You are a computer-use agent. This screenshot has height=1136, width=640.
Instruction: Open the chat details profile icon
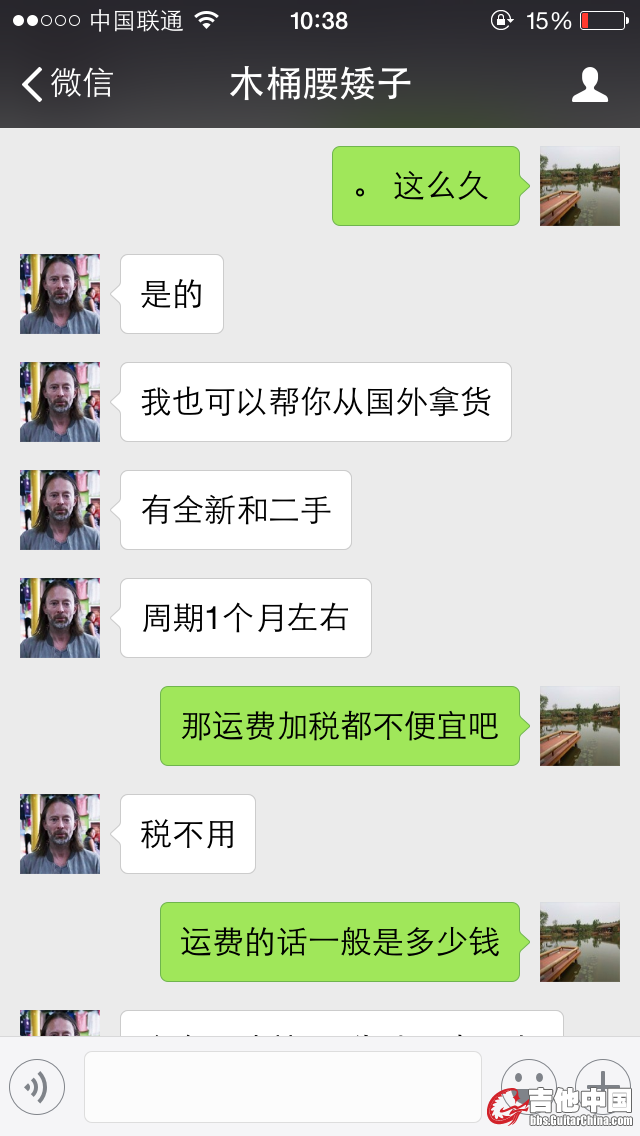[589, 85]
